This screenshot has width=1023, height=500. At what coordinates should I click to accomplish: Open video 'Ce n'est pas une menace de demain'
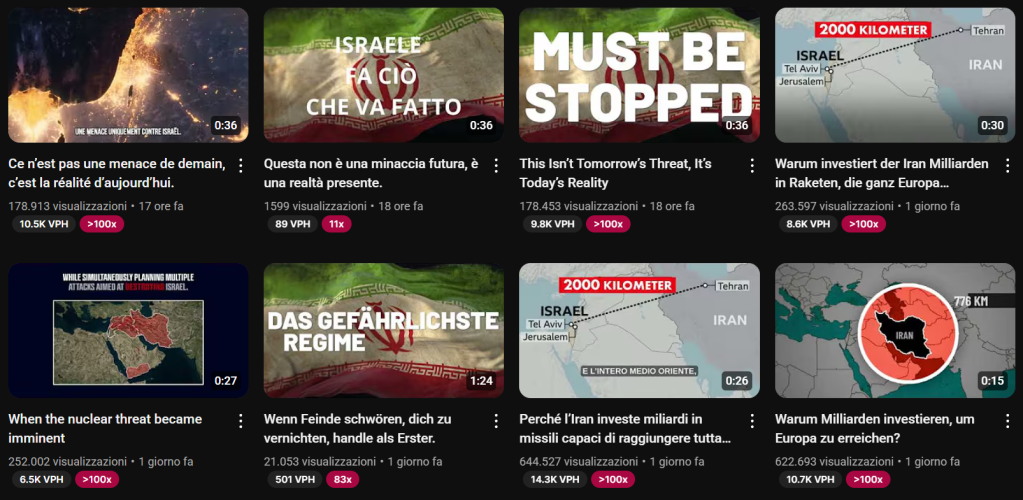(x=128, y=76)
